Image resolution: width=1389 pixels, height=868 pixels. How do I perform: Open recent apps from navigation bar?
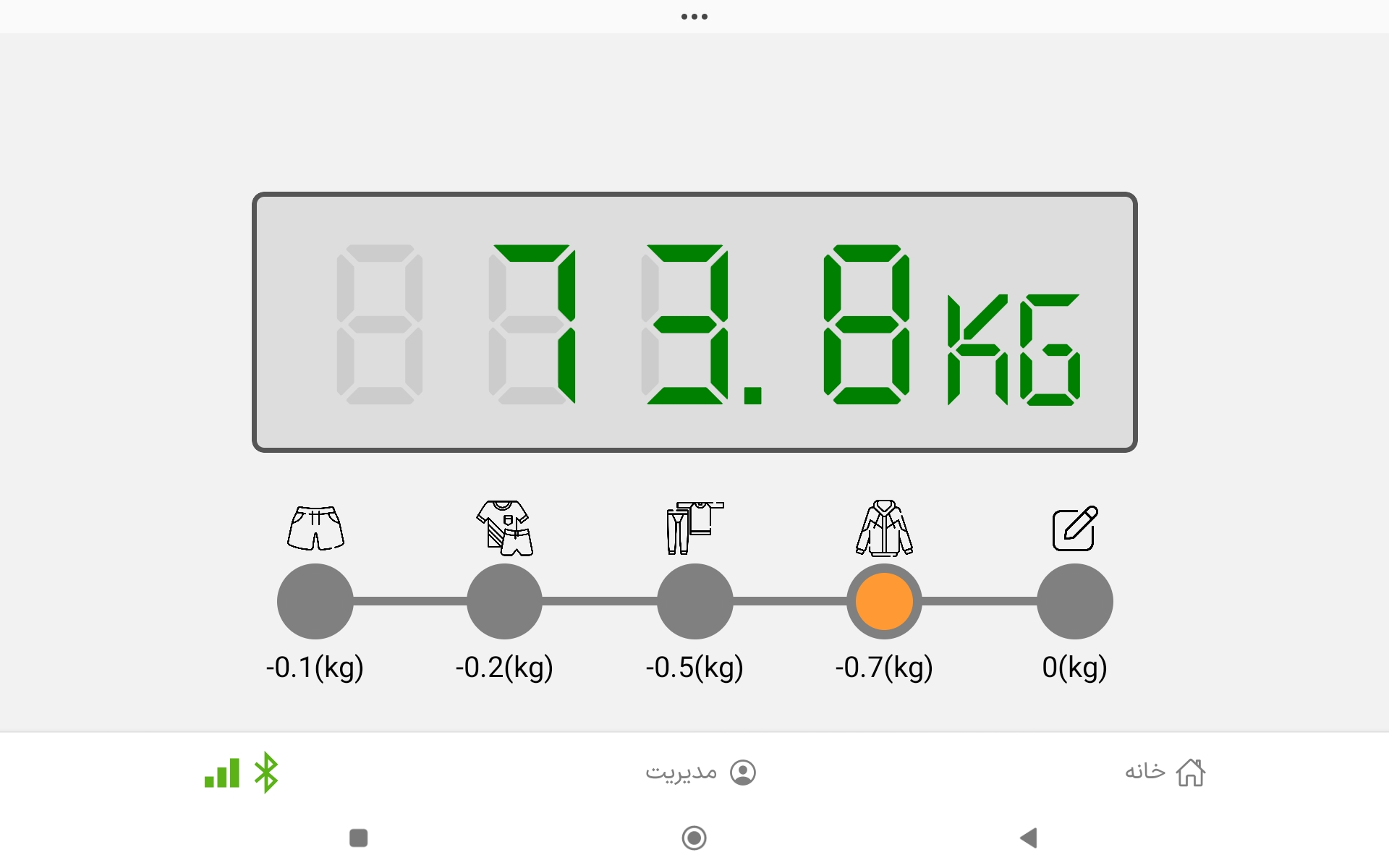click(x=358, y=838)
